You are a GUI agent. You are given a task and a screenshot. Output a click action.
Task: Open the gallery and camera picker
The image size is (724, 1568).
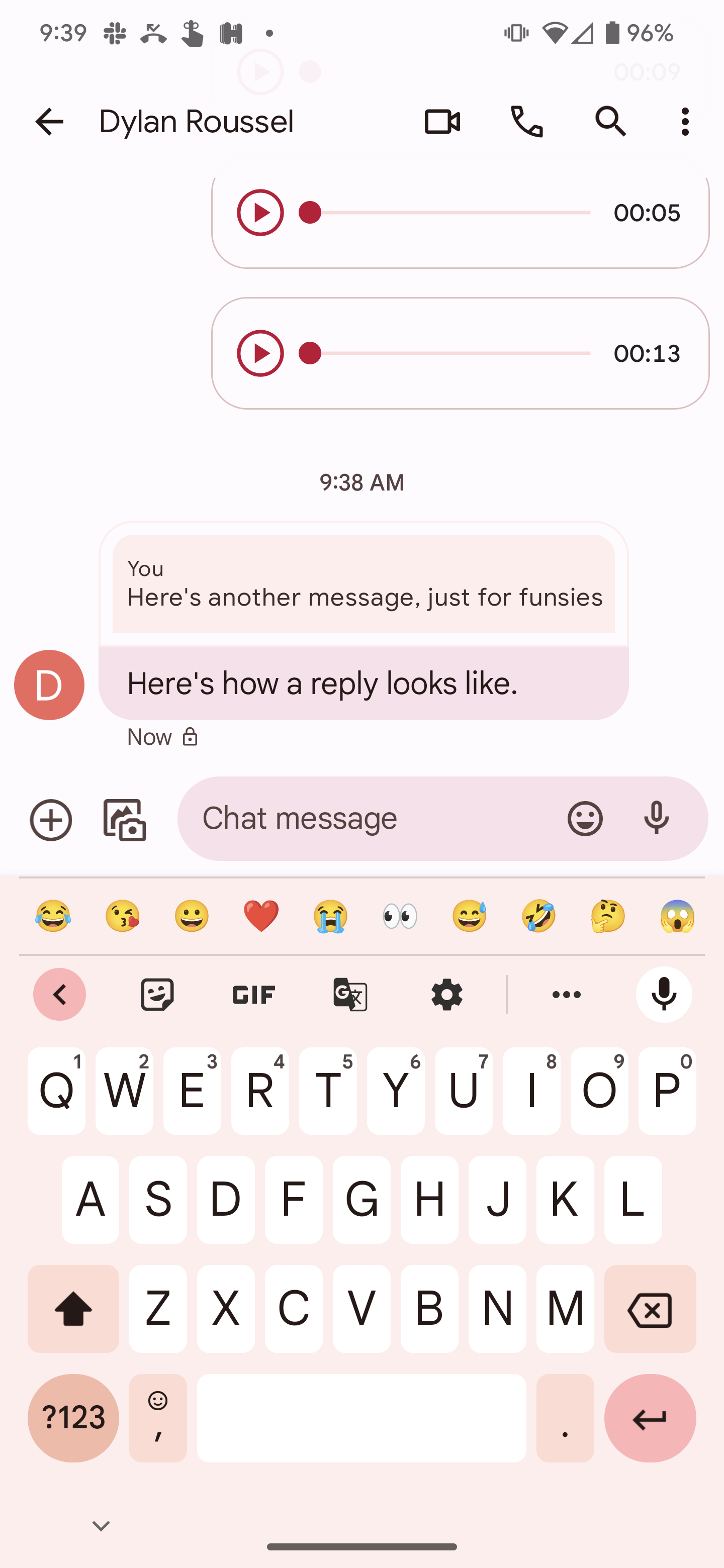point(125,820)
